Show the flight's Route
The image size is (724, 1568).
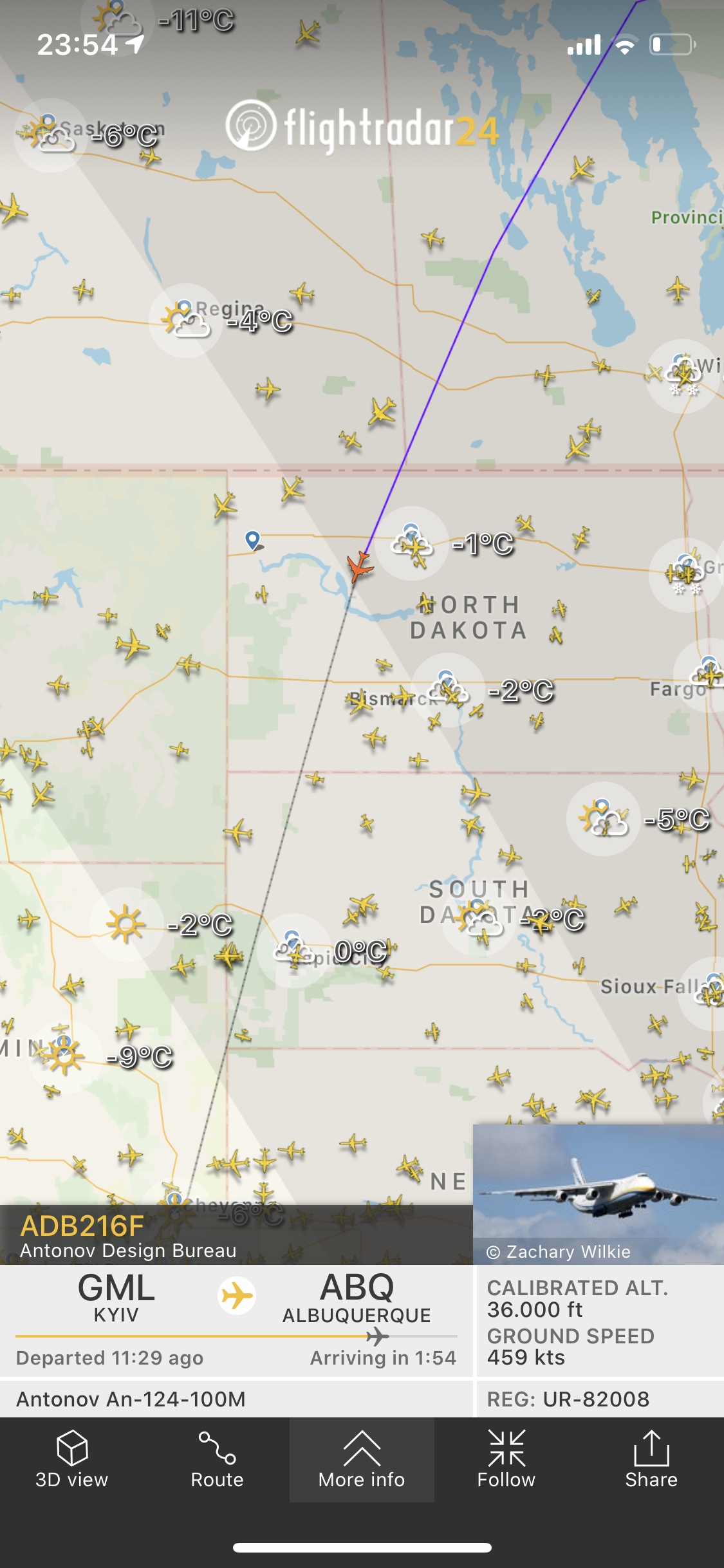(217, 1459)
